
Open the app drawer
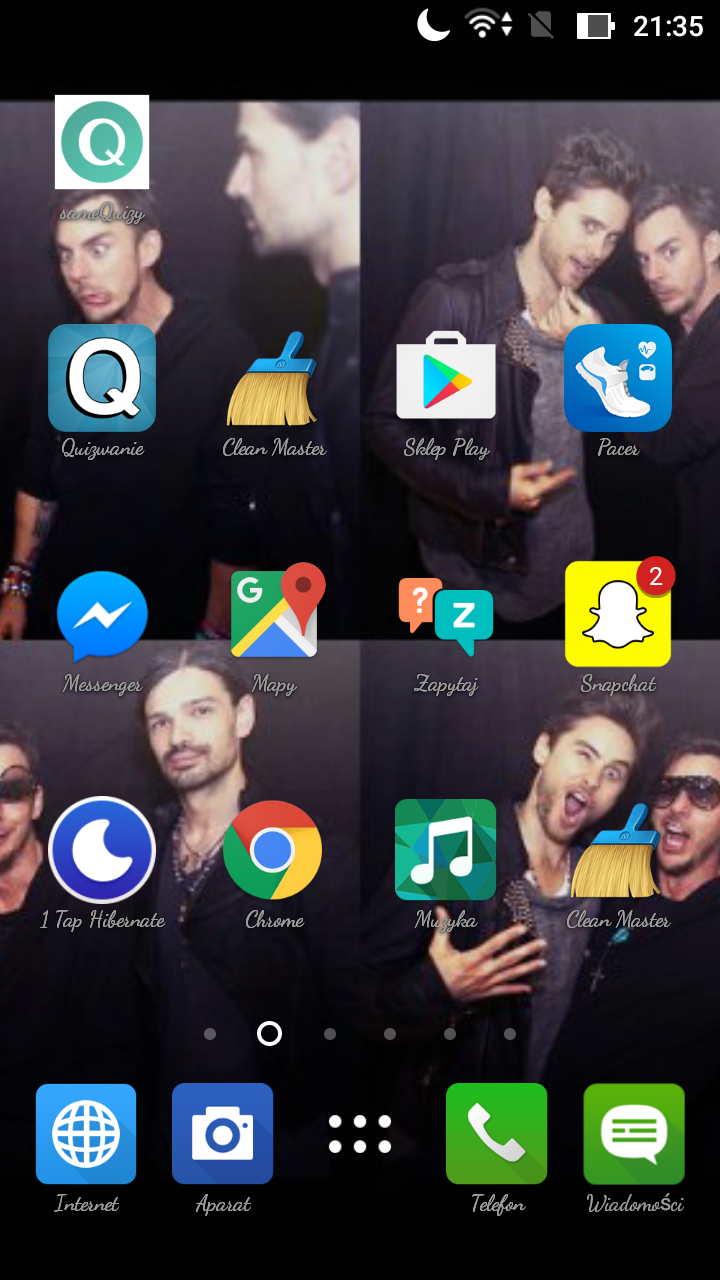coord(360,1134)
